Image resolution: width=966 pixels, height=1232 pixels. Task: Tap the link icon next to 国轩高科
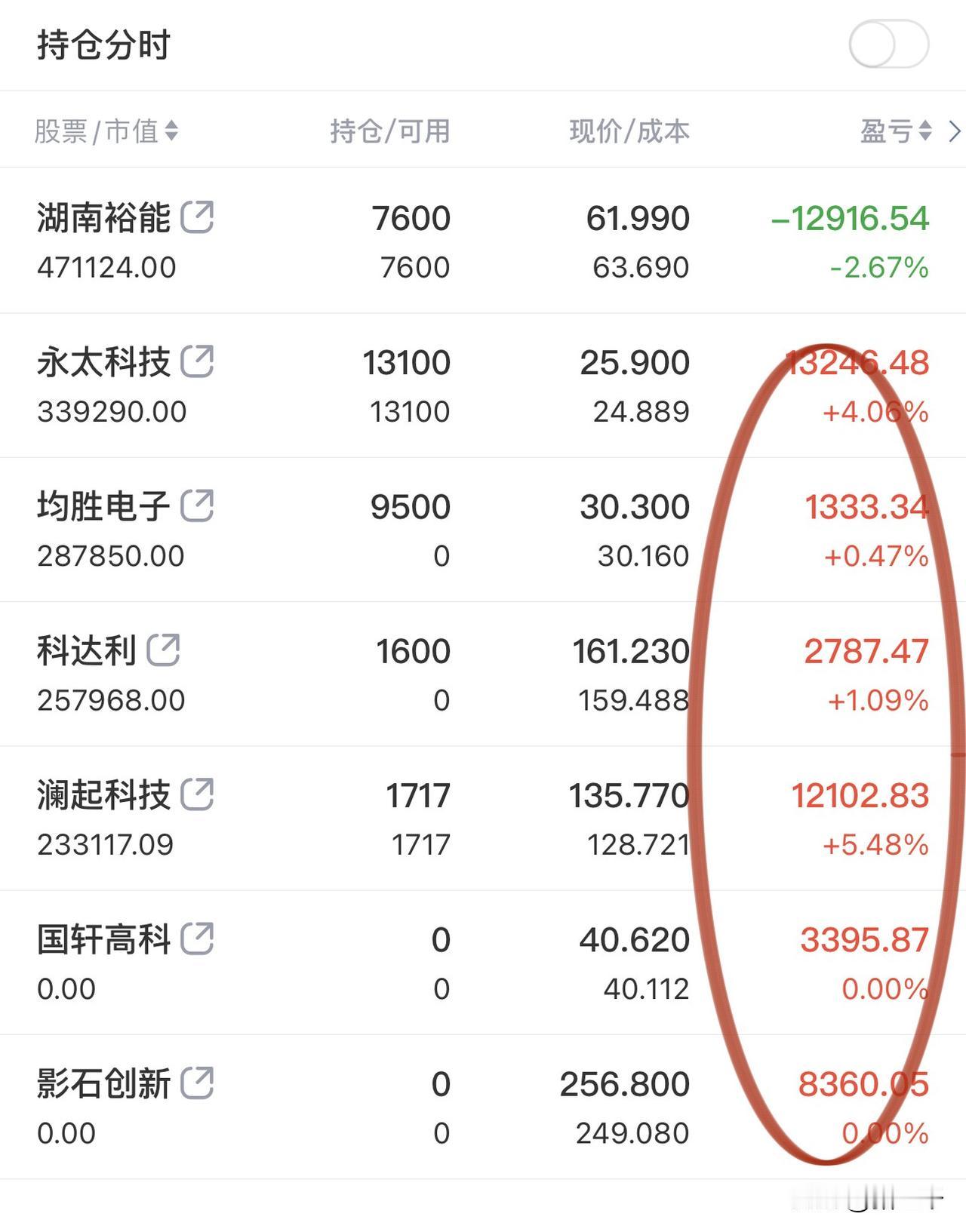(198, 939)
